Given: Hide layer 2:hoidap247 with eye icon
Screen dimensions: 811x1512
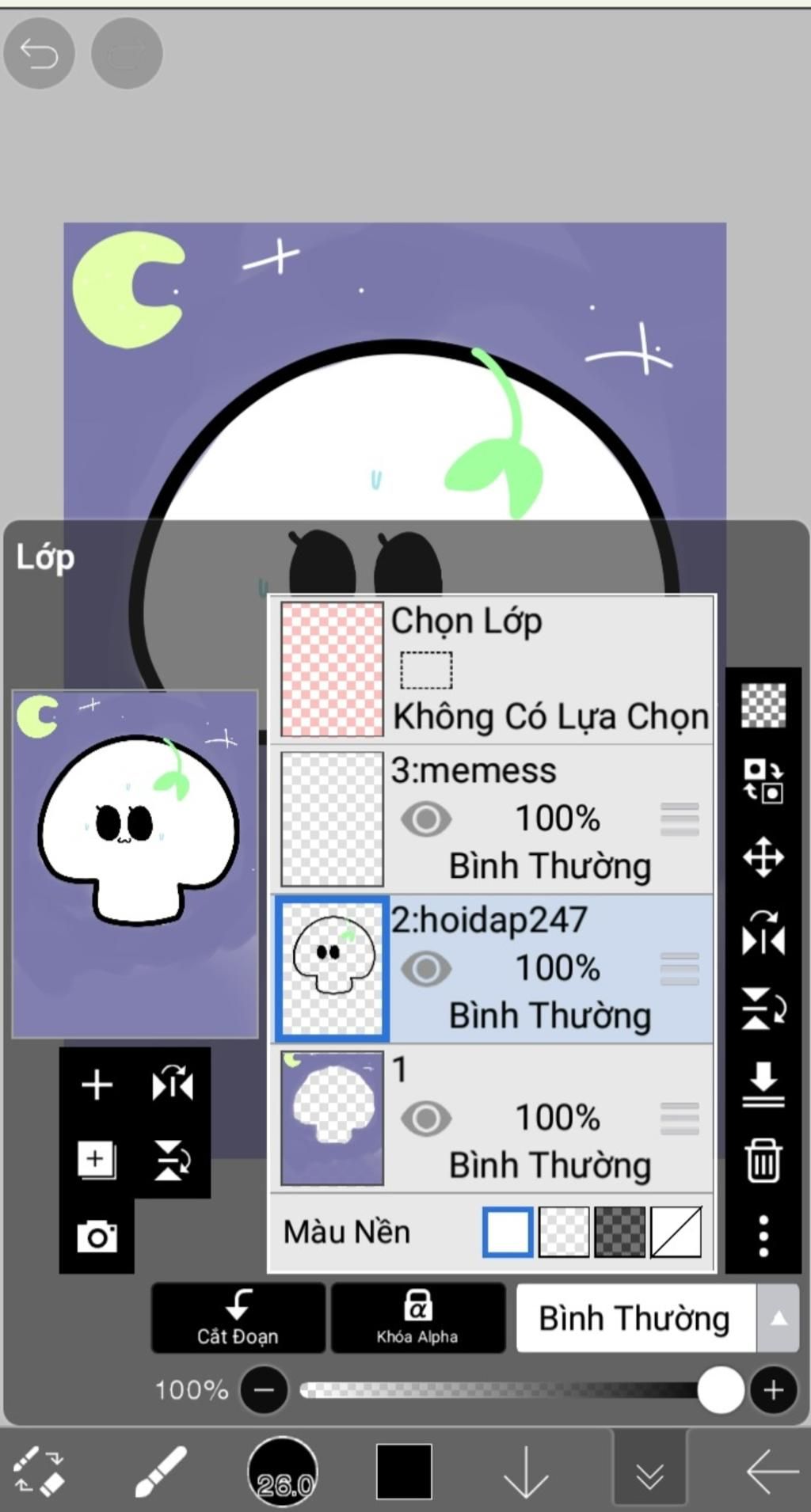Looking at the screenshot, I should (426, 969).
